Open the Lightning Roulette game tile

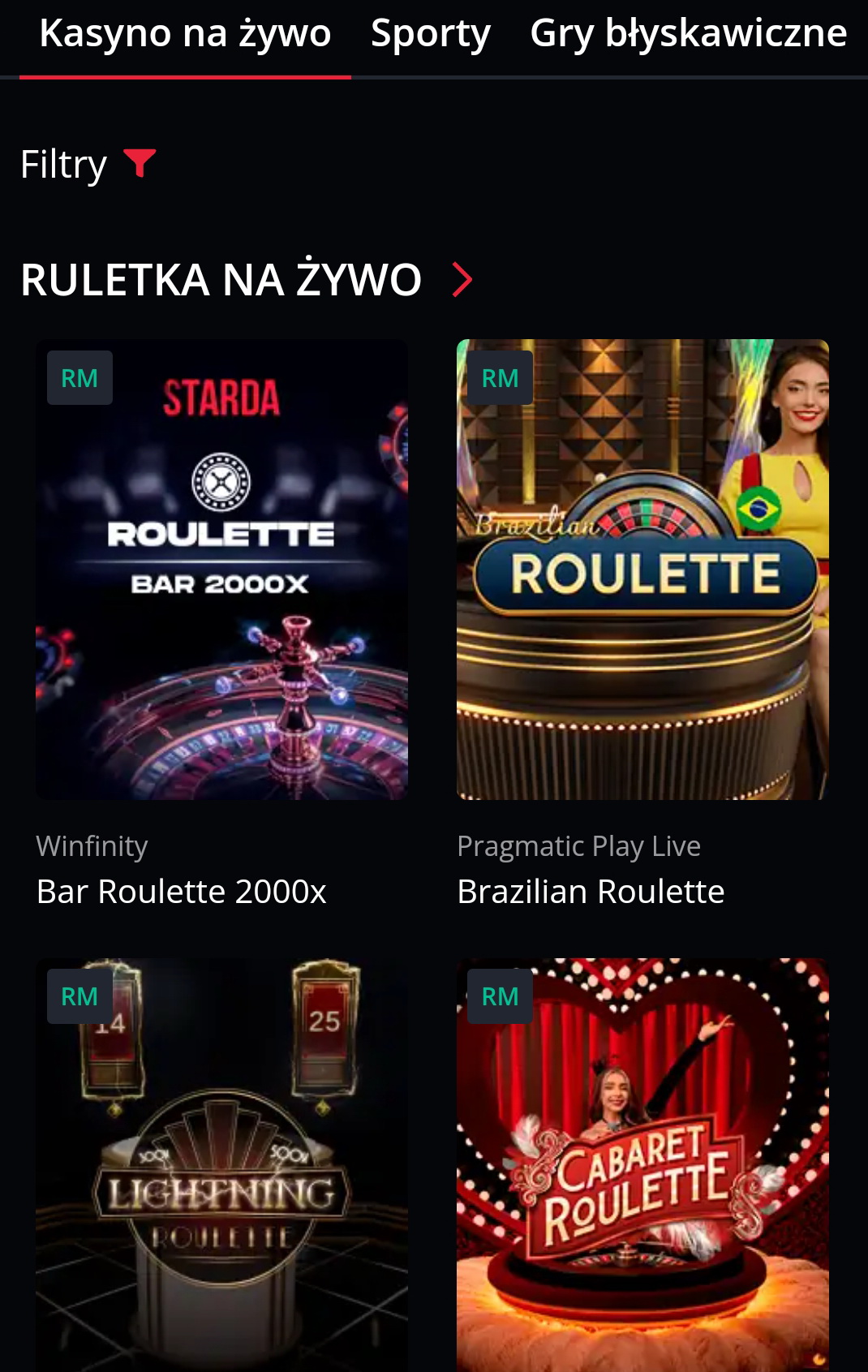[221, 1165]
